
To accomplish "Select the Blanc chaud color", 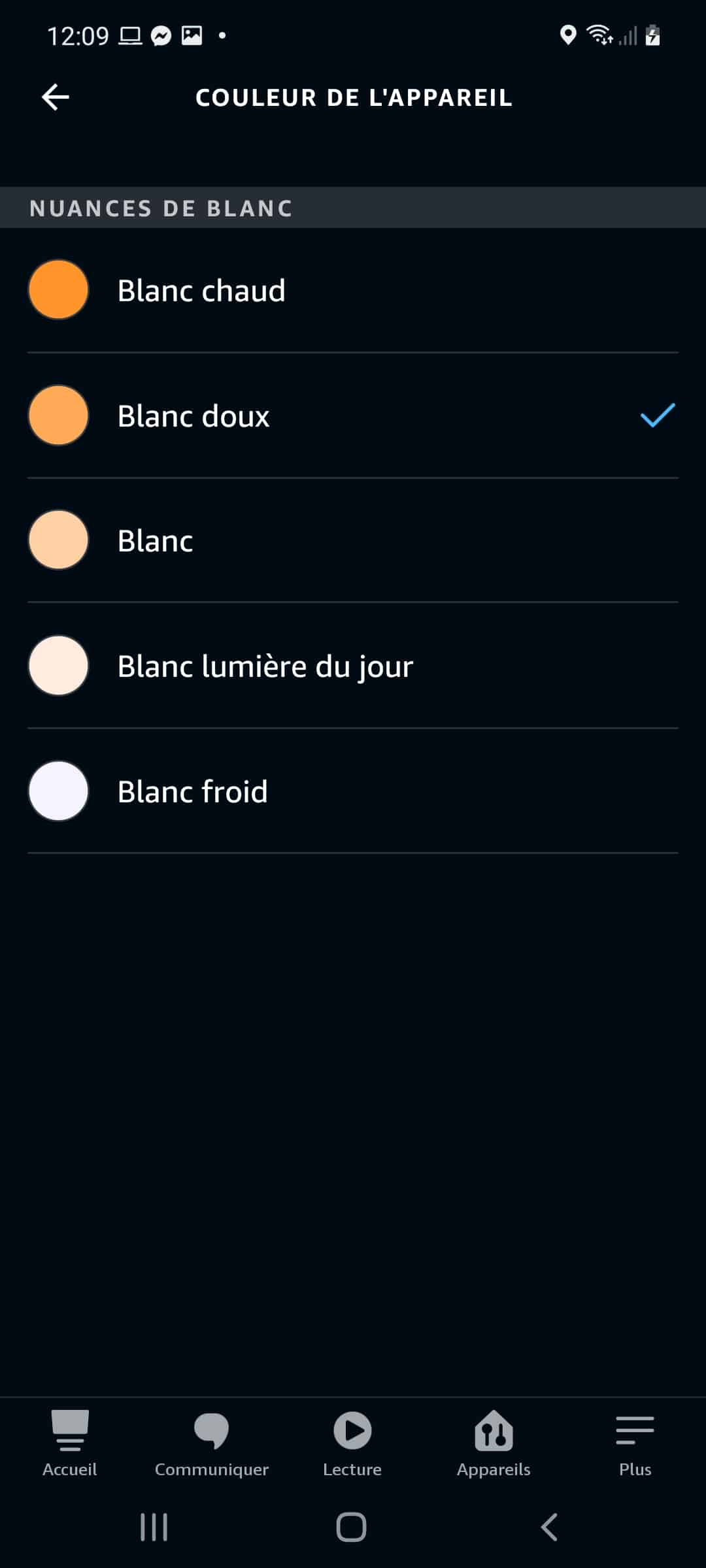I will pos(353,290).
